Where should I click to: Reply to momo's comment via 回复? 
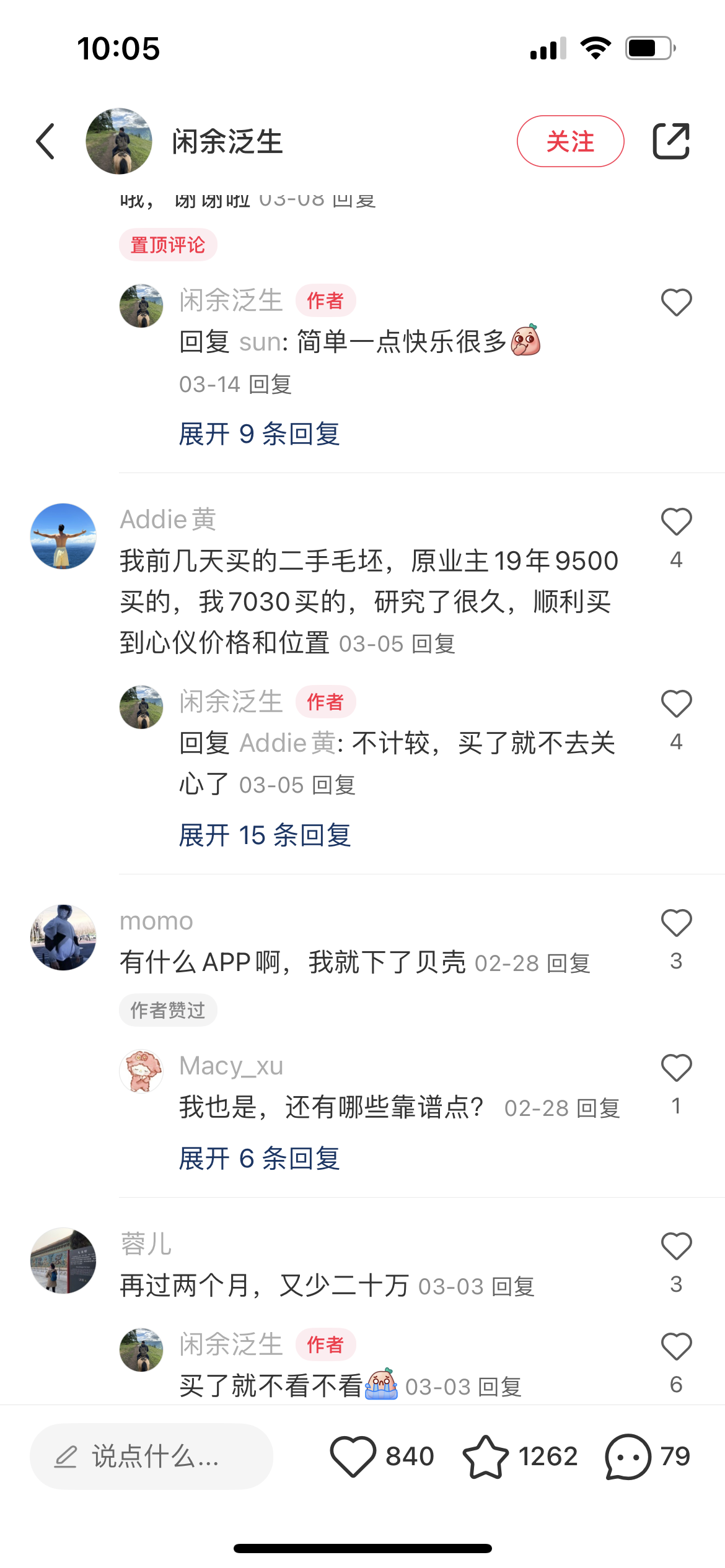[569, 964]
